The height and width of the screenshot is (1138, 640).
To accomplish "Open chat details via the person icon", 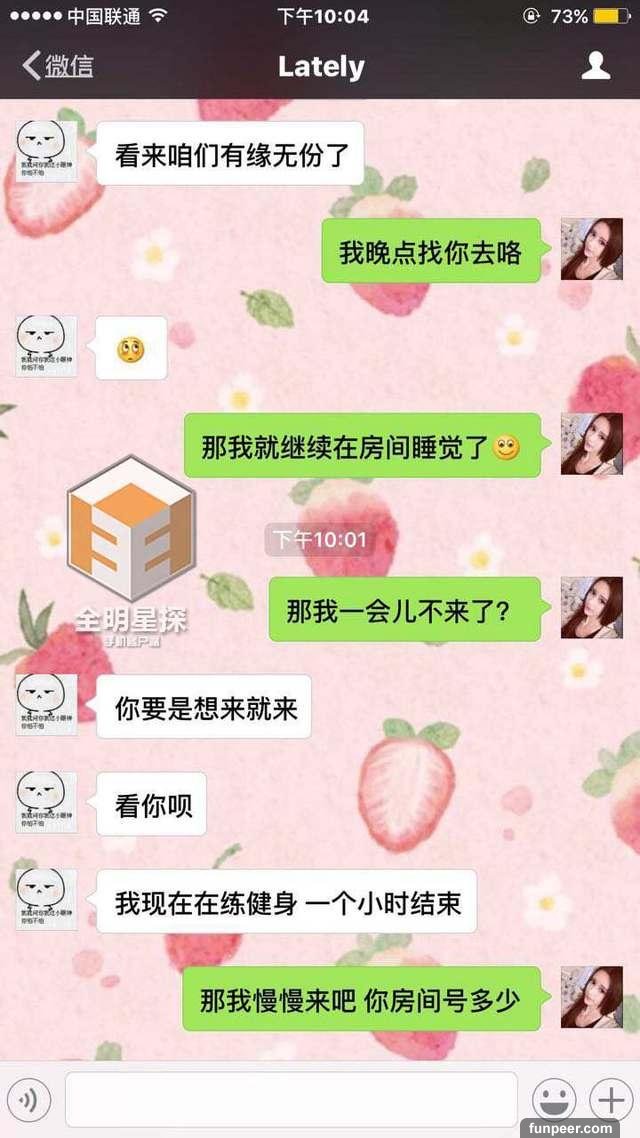I will tap(596, 66).
